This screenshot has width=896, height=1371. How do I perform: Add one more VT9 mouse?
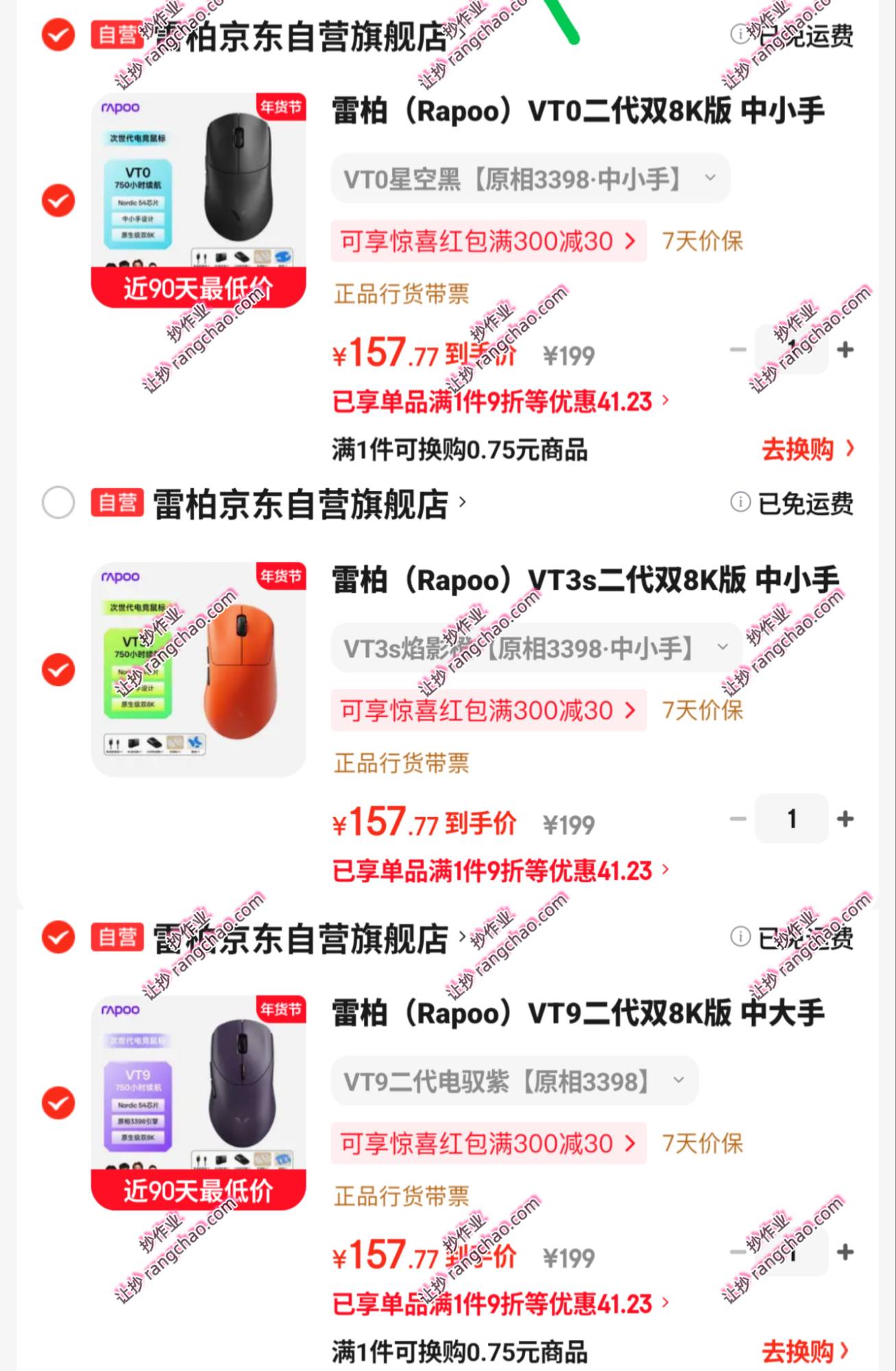pyautogui.click(x=845, y=1252)
